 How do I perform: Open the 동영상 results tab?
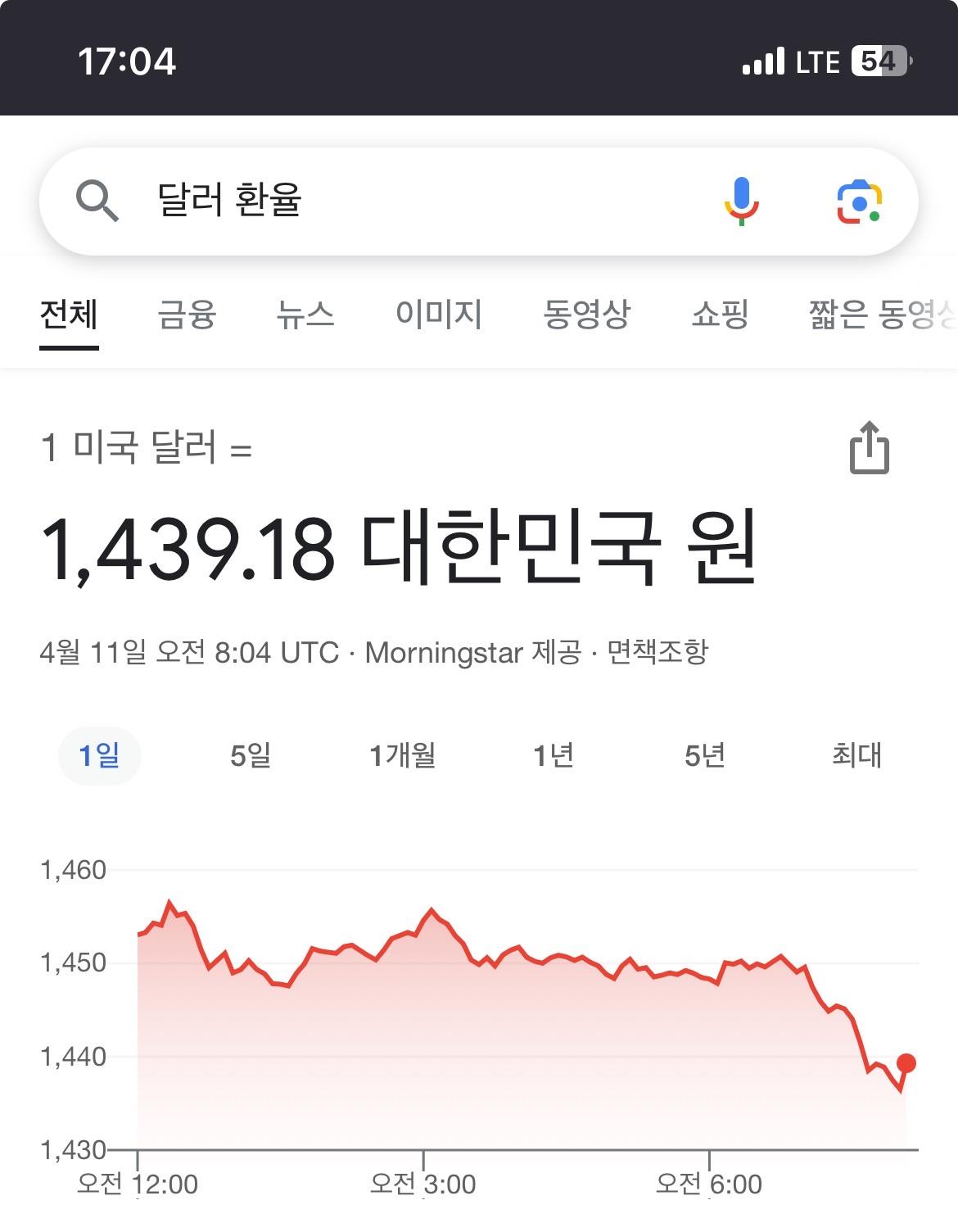pos(587,314)
